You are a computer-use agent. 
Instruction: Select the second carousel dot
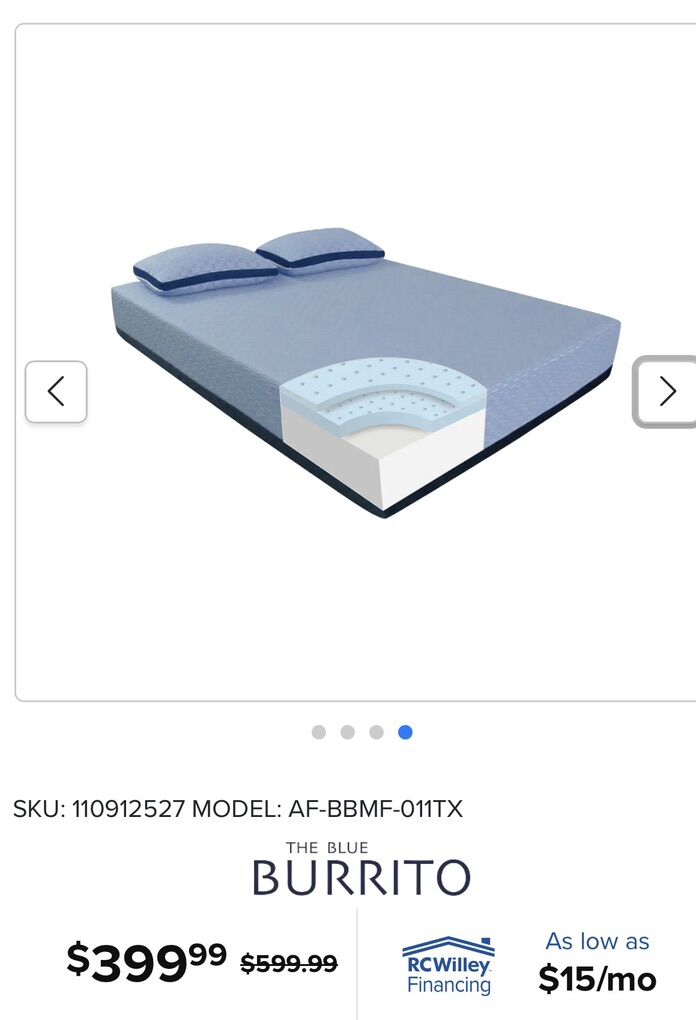click(x=347, y=732)
